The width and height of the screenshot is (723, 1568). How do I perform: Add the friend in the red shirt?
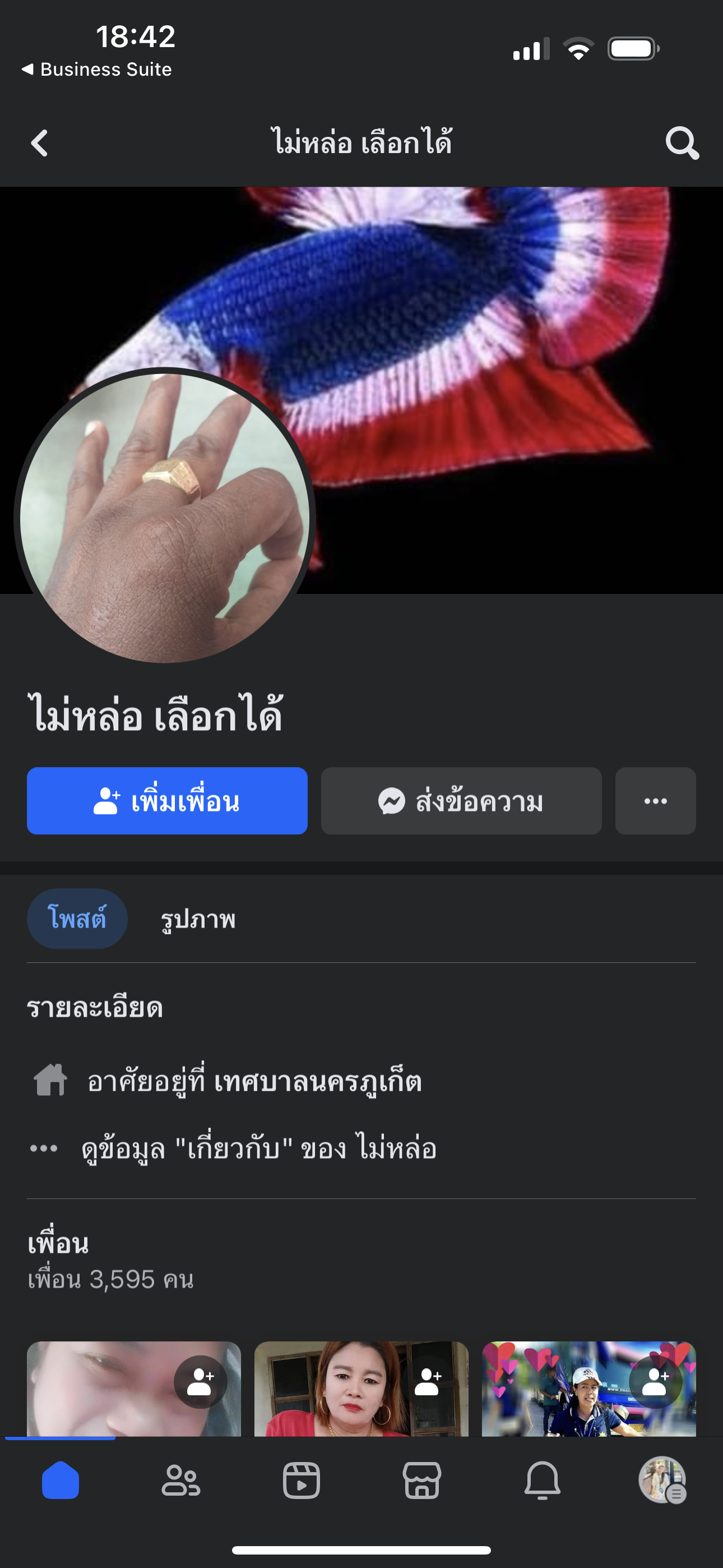(428, 1382)
